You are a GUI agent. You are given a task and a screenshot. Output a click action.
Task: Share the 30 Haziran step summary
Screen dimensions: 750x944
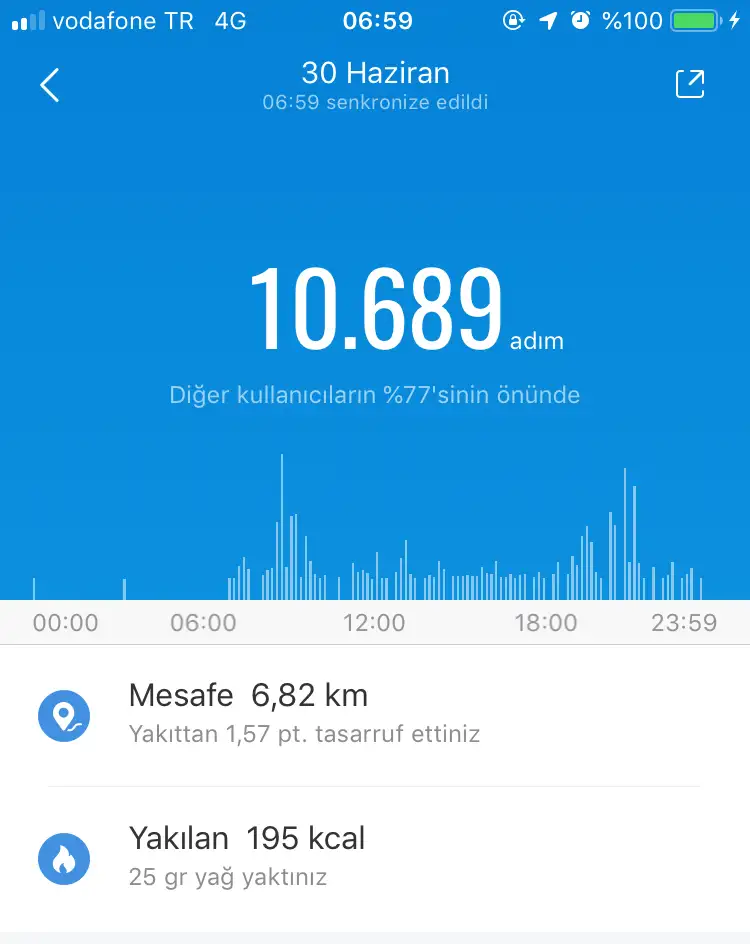[690, 85]
